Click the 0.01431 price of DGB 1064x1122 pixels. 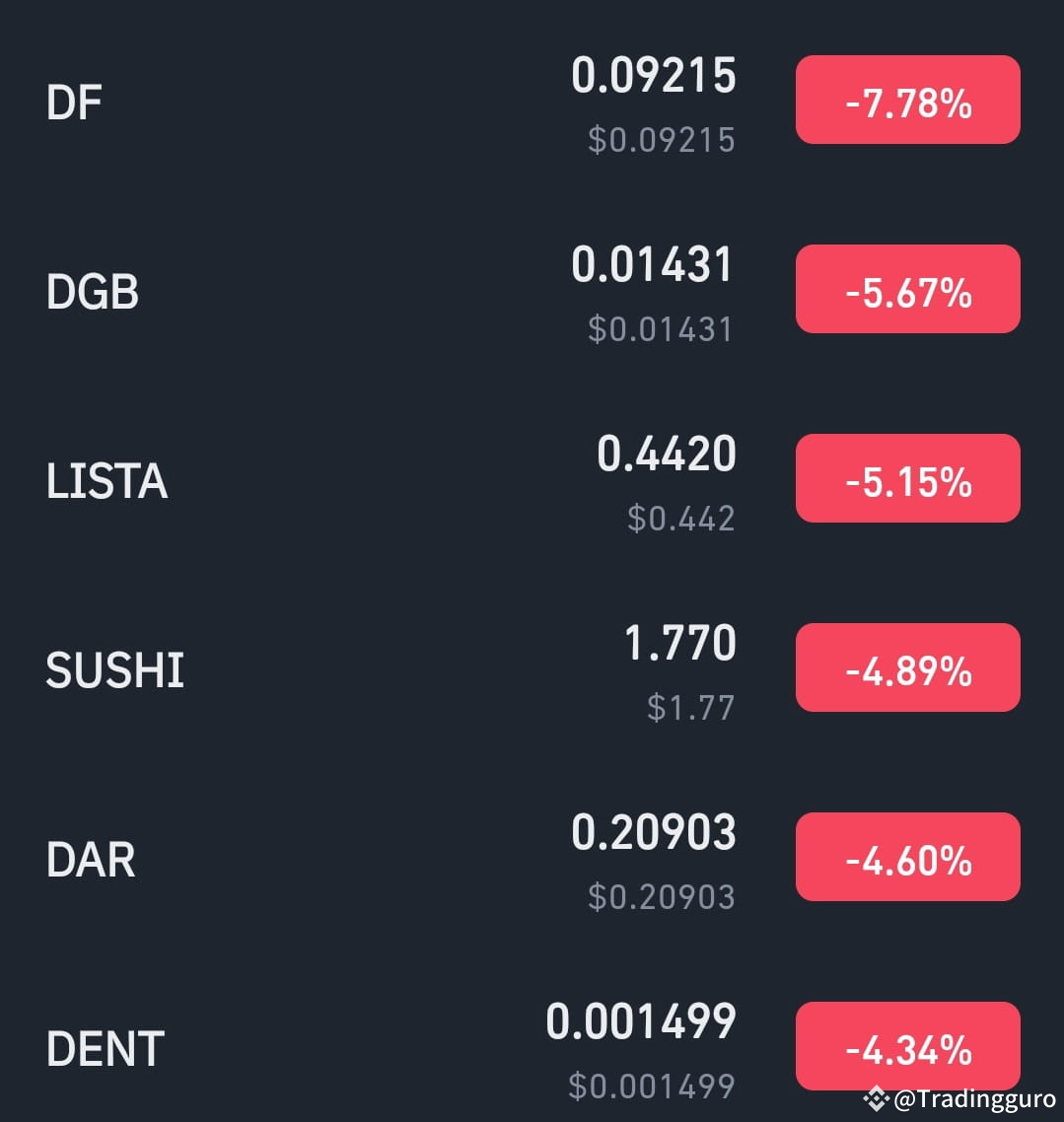[654, 263]
